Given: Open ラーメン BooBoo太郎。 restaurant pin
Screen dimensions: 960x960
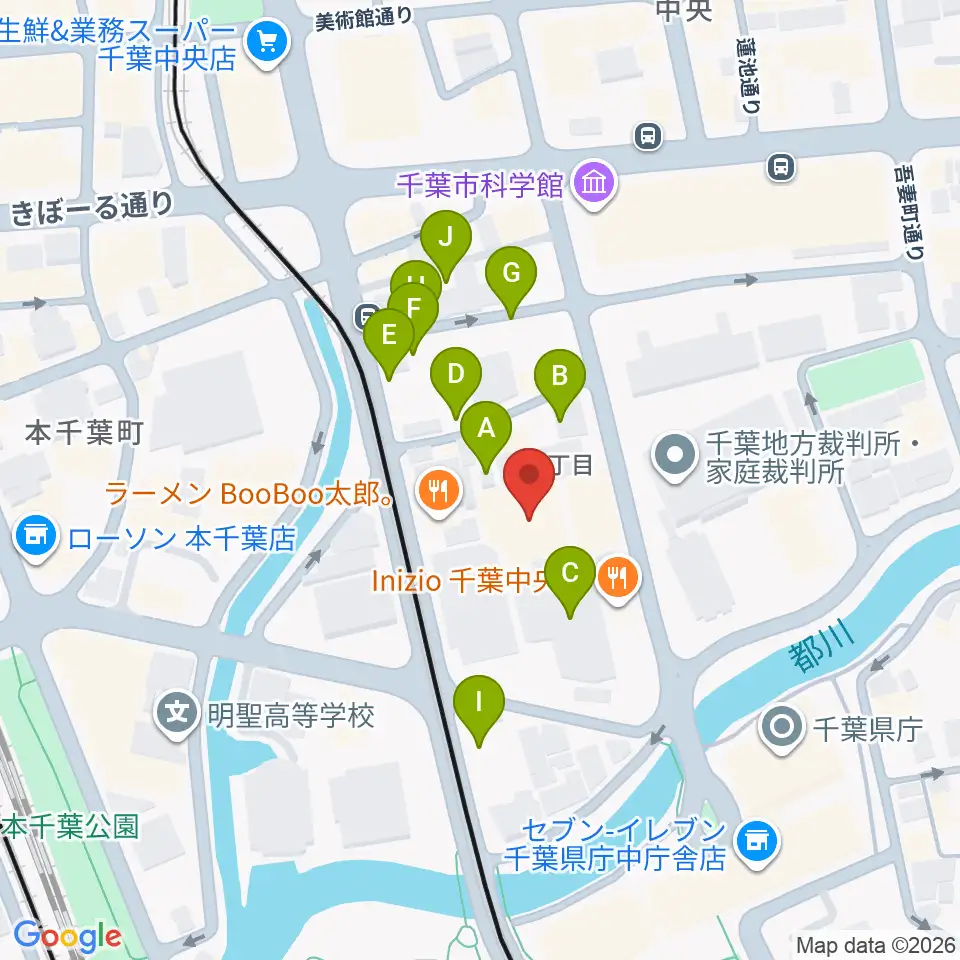Looking at the screenshot, I should 438,491.
